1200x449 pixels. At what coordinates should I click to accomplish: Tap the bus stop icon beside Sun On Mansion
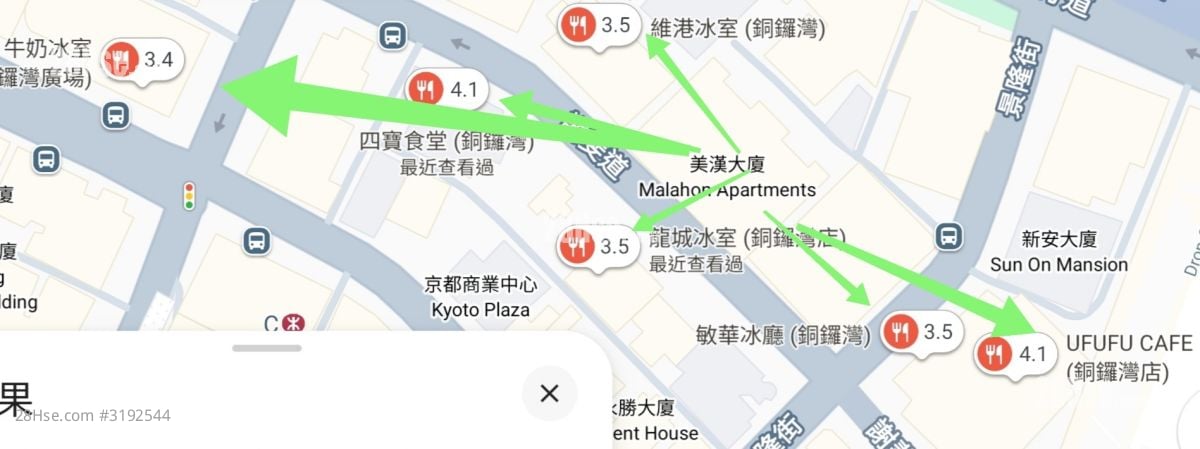click(949, 237)
